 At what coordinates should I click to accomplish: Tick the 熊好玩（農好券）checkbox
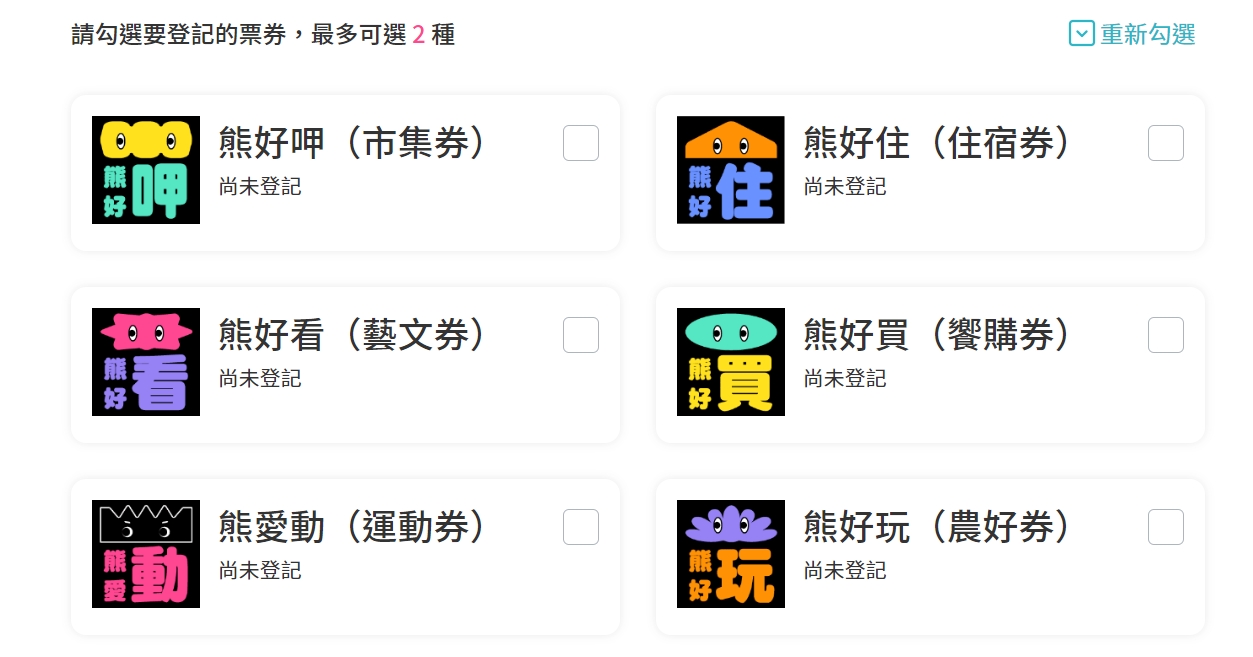coord(1166,527)
